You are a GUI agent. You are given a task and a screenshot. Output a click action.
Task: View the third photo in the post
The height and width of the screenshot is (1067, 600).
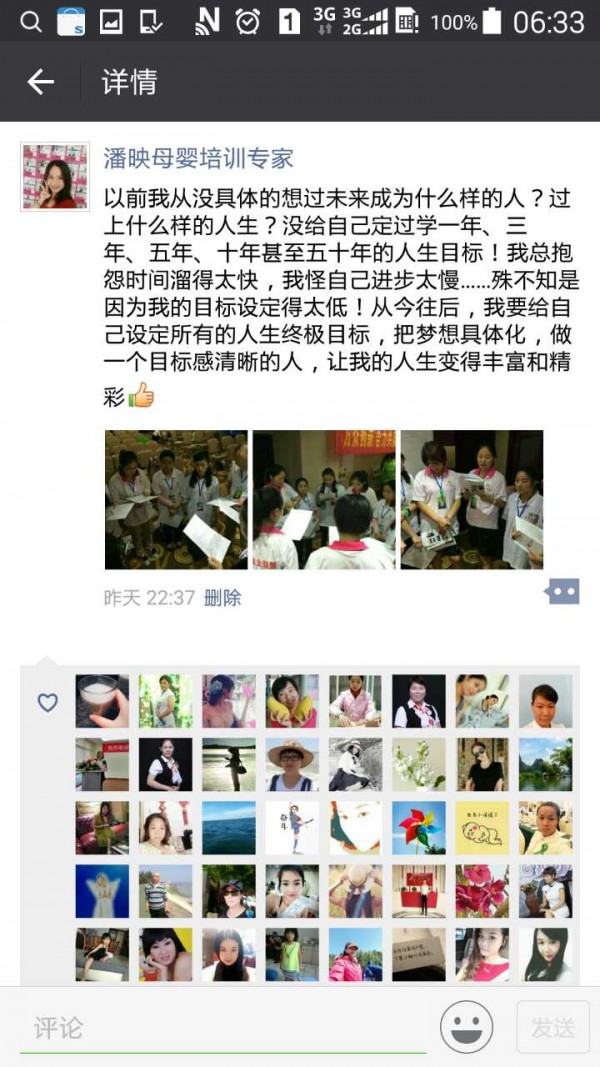pos(472,500)
